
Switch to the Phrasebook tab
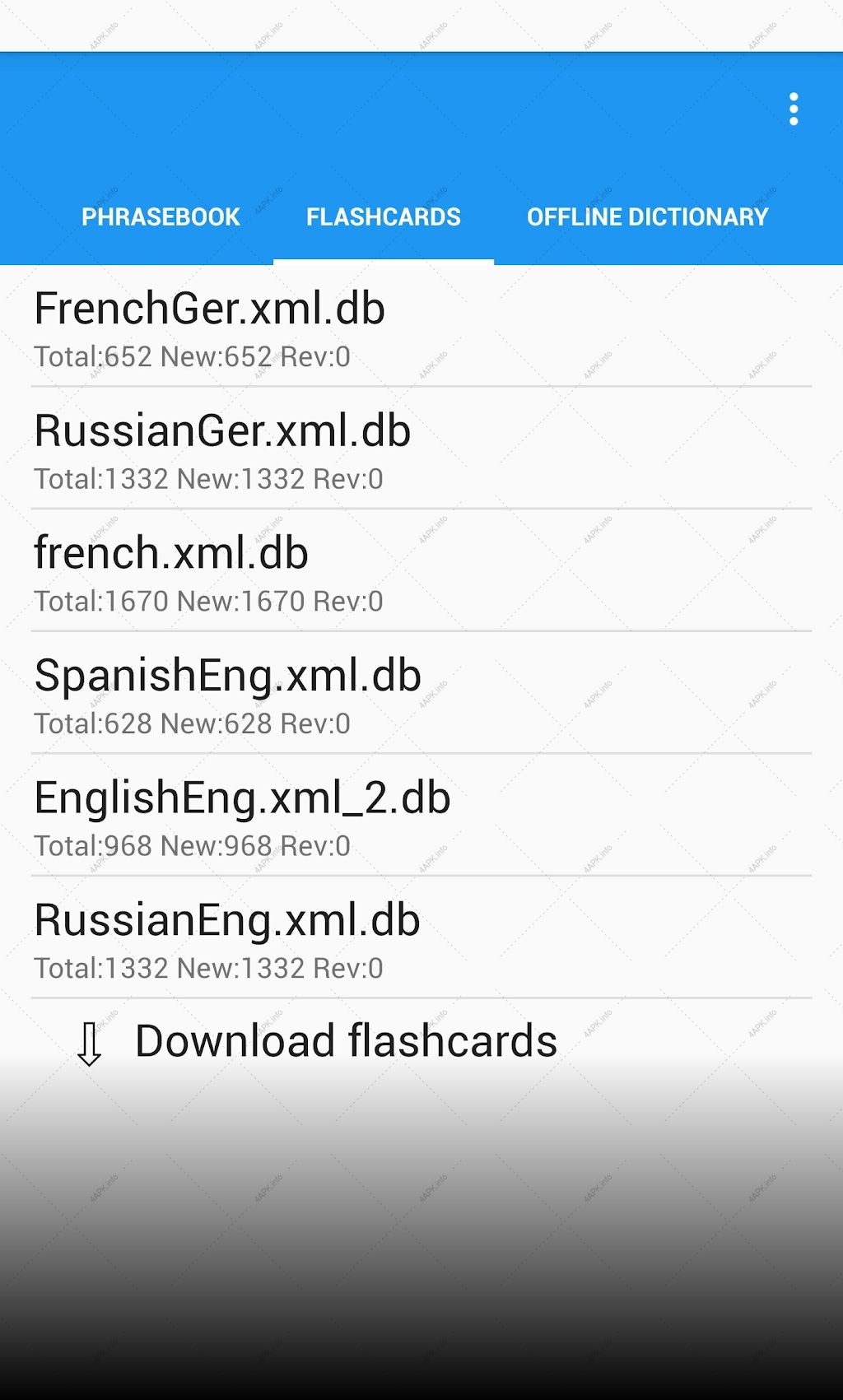[x=161, y=216]
